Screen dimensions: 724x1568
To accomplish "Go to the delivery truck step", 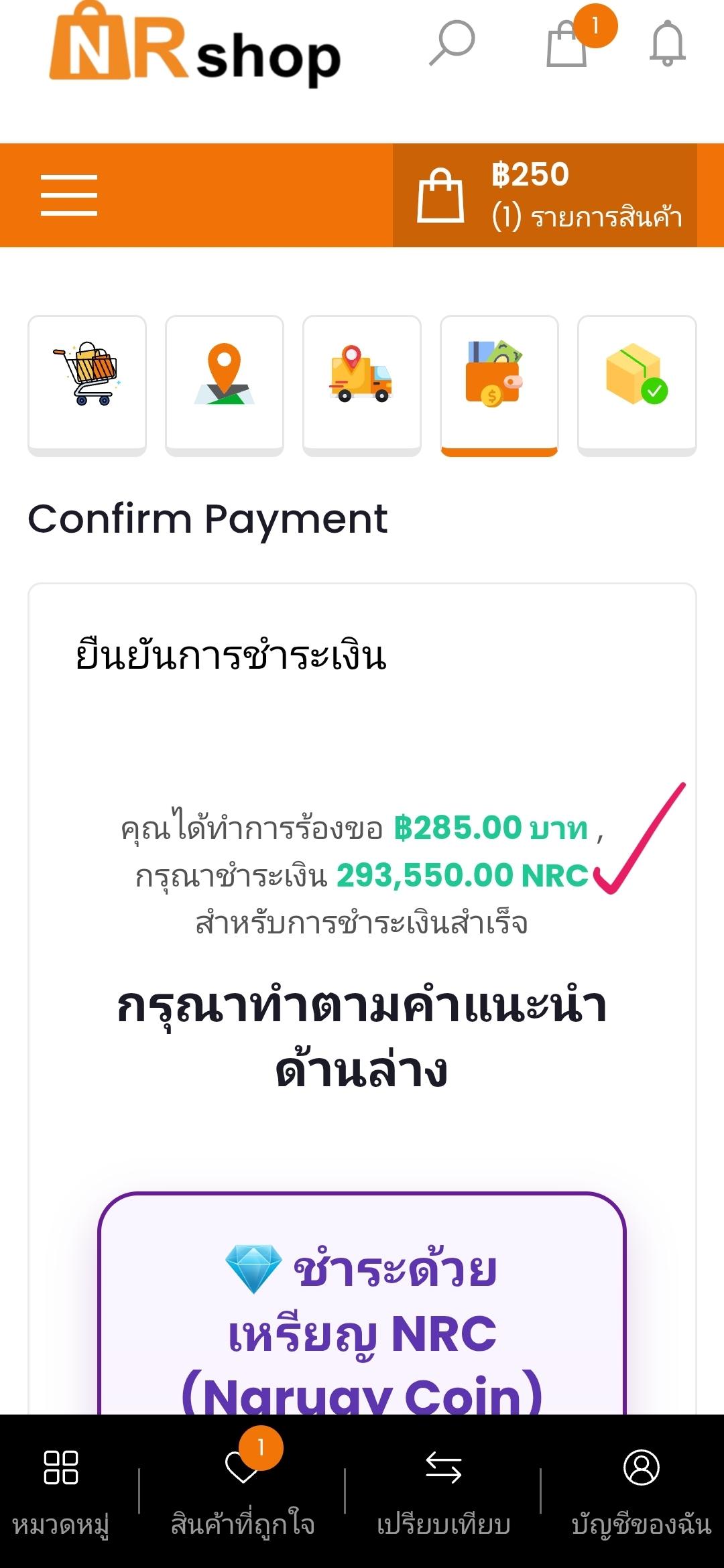I will 362,384.
